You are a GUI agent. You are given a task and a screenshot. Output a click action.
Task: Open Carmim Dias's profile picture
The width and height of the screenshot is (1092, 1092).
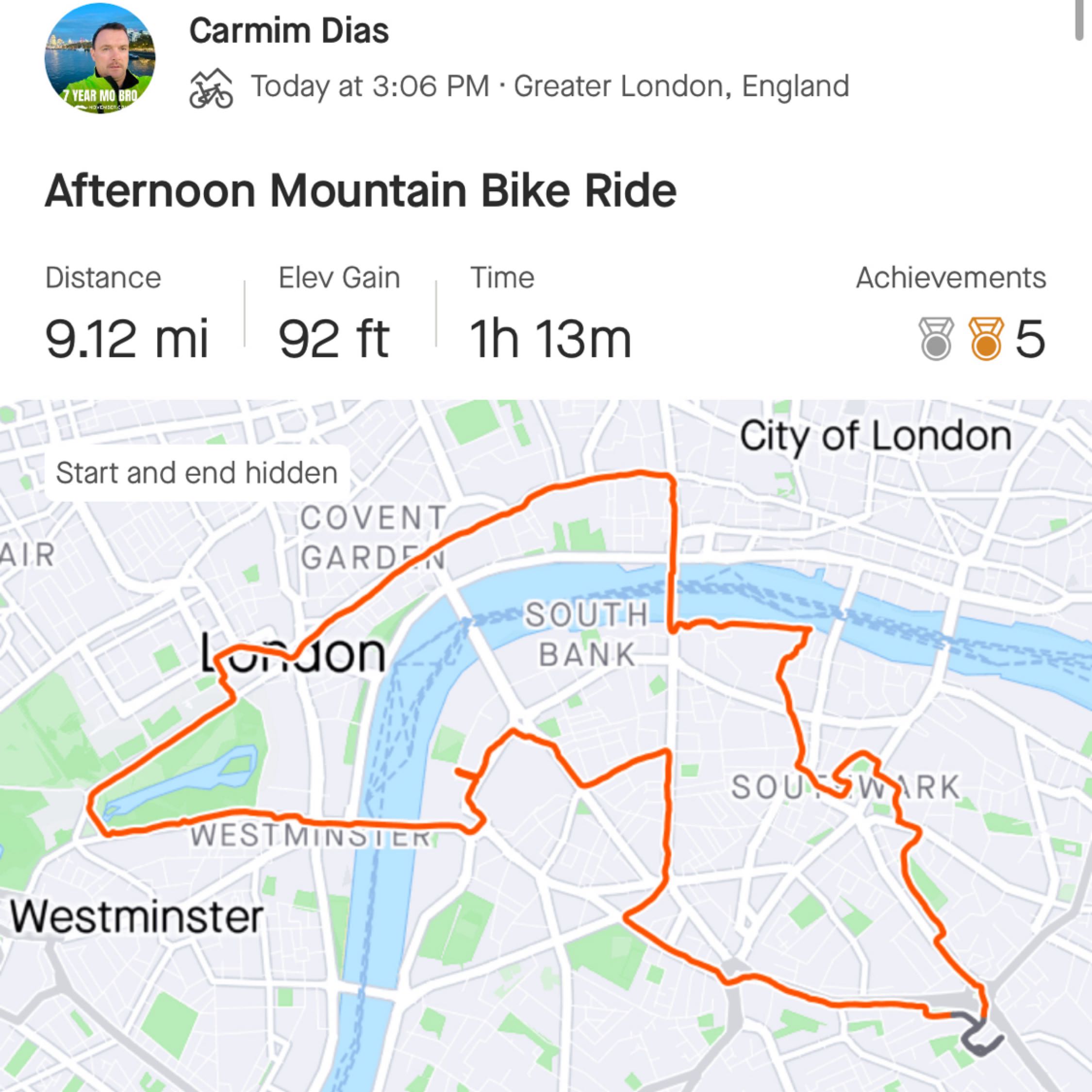(x=100, y=58)
